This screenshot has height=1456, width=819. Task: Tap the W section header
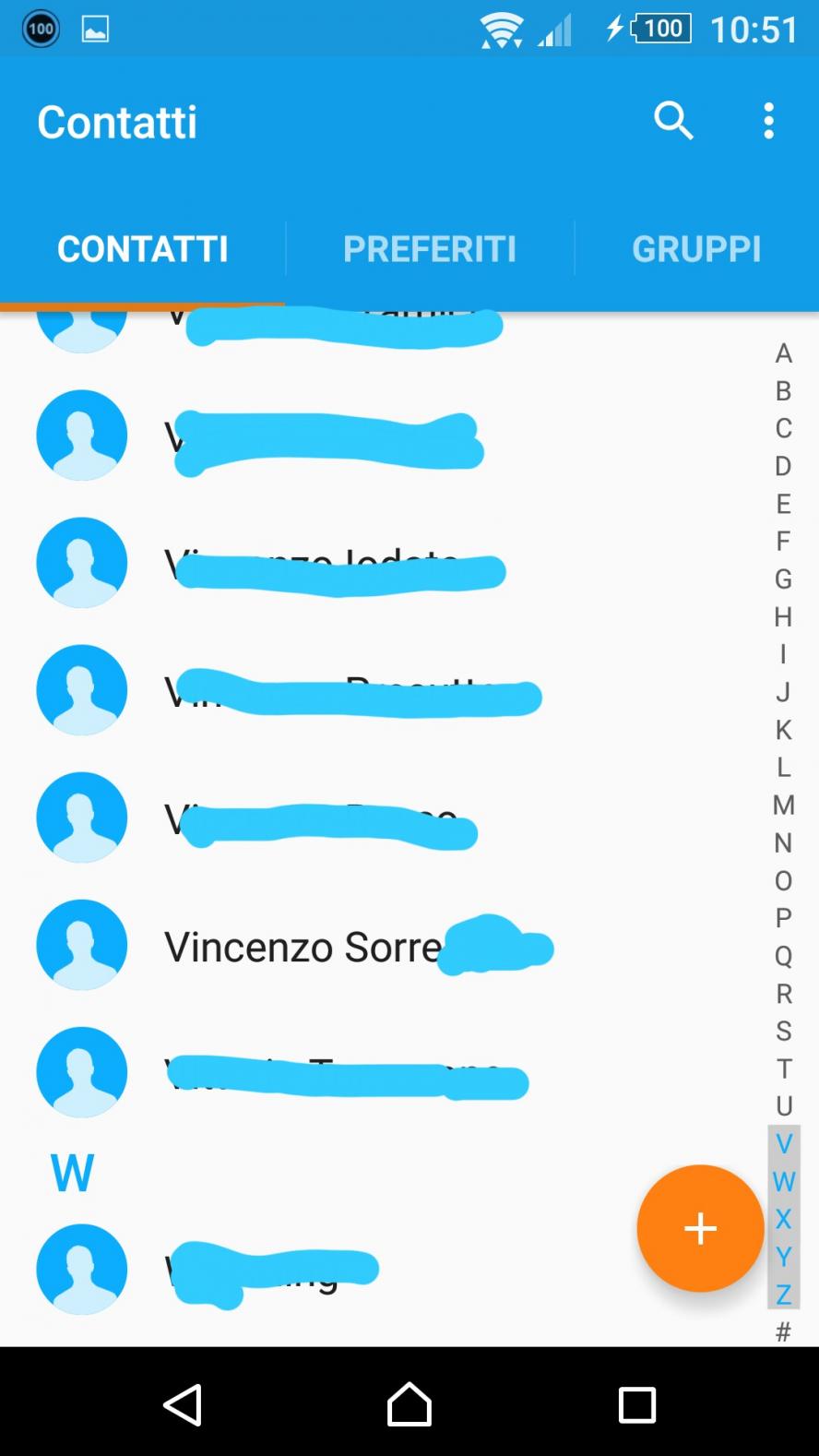[x=71, y=1172]
